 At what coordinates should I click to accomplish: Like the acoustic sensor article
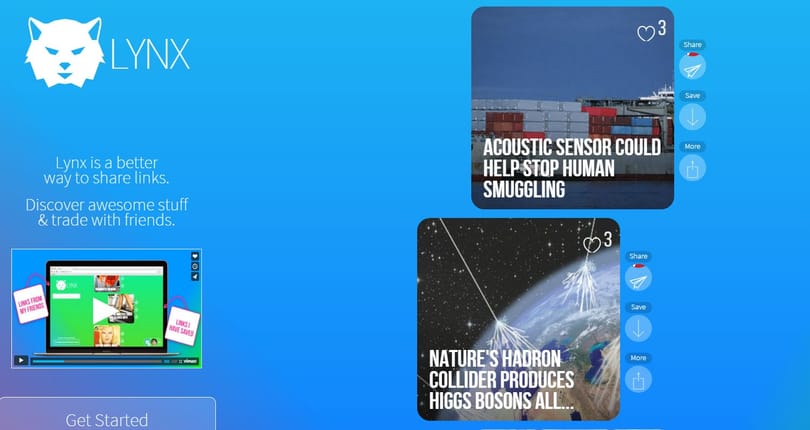(x=646, y=34)
